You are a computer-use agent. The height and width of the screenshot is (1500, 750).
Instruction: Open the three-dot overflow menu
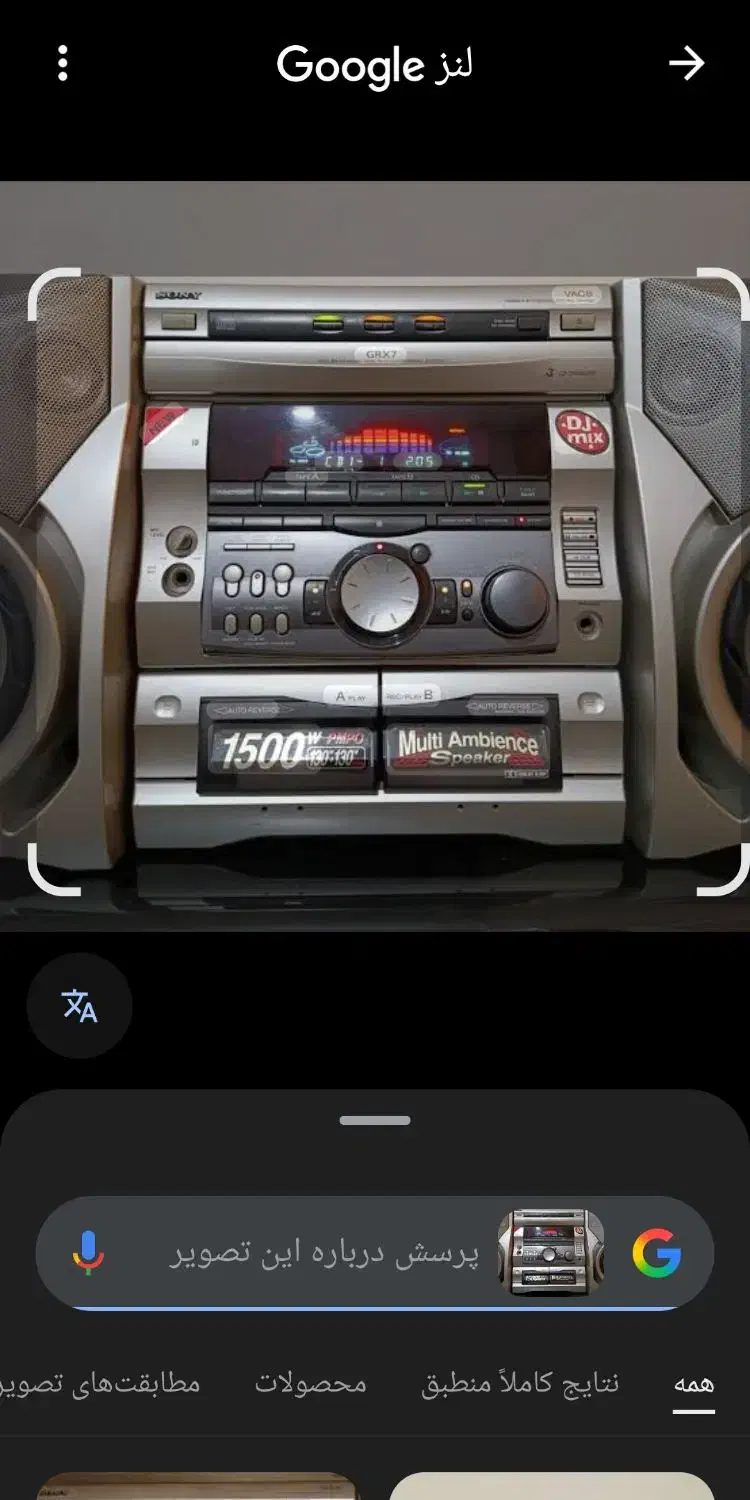pos(63,64)
